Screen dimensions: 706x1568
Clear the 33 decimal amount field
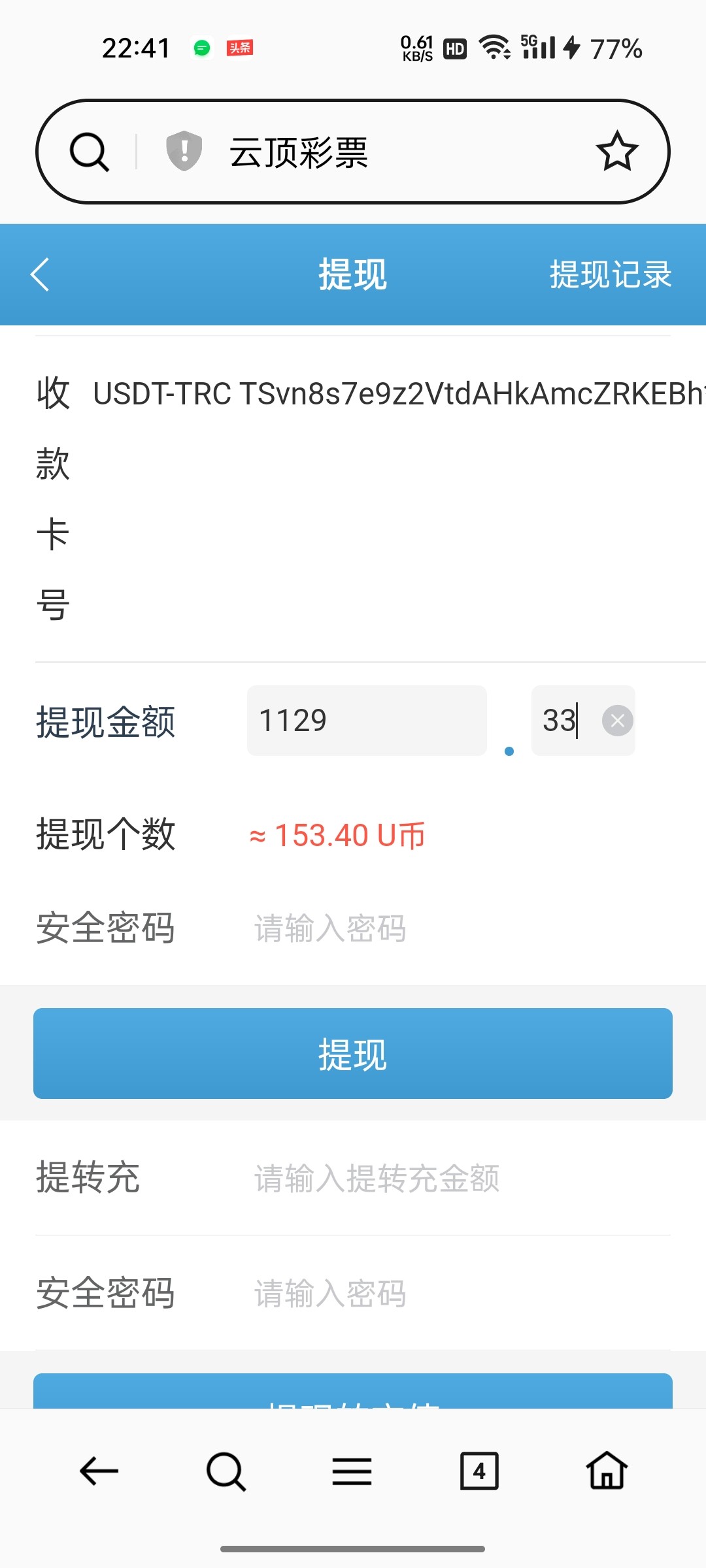[x=617, y=721]
